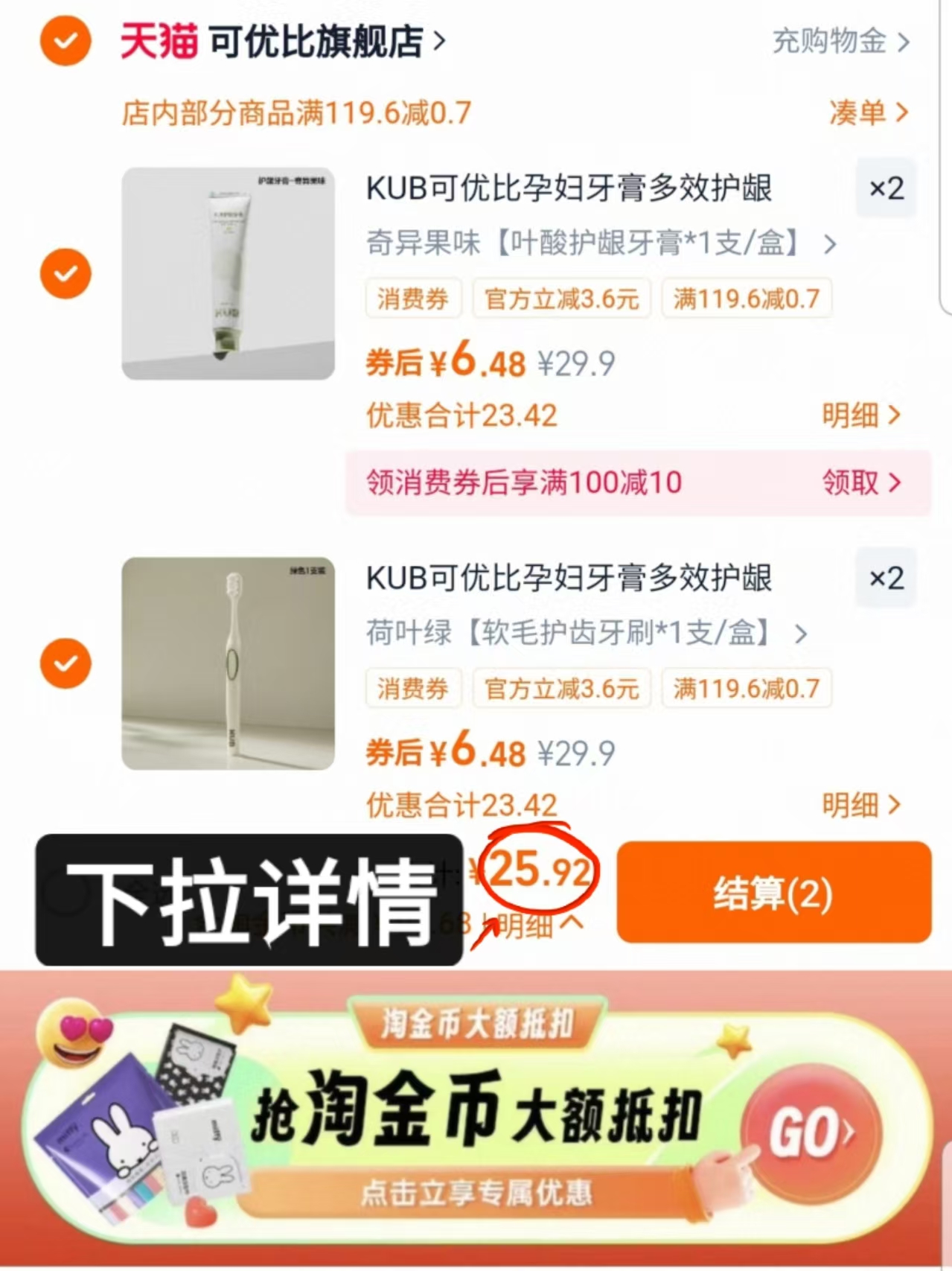This screenshot has height=1271, width=952.
Task: Tap the 官方立减3.6元 discount tag
Action: pyautogui.click(x=562, y=298)
